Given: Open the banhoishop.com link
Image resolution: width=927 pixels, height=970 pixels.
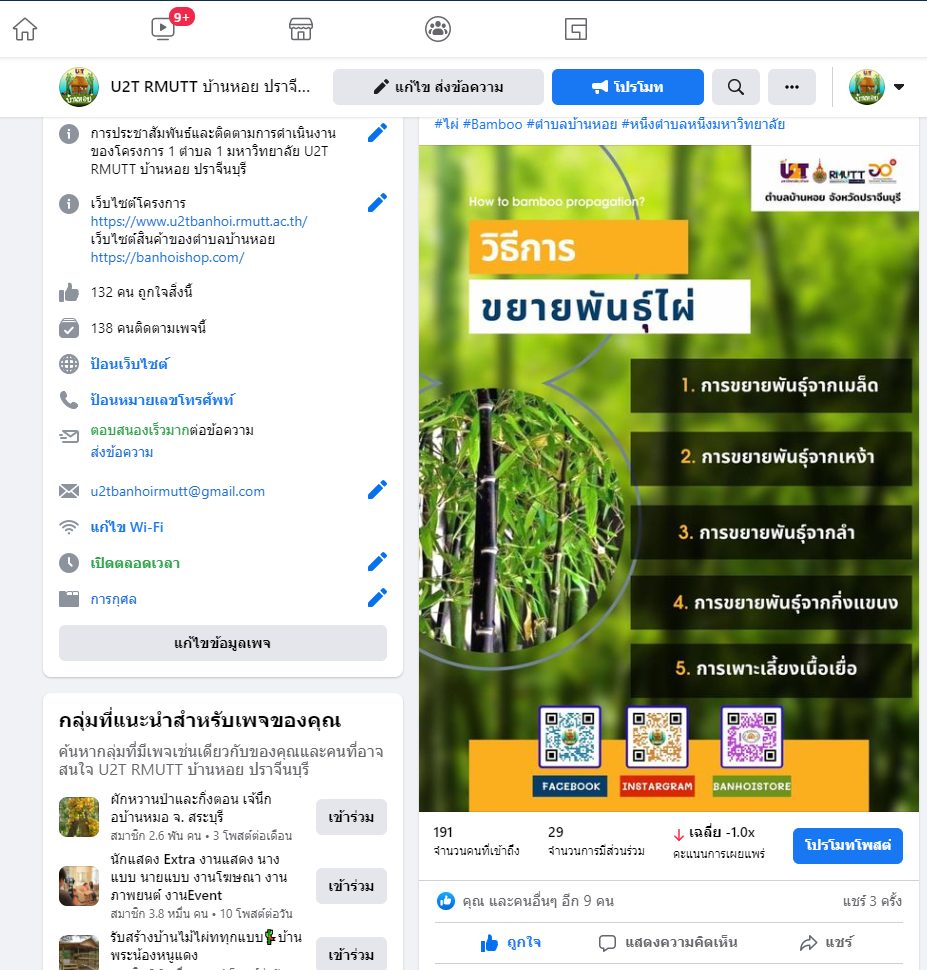Looking at the screenshot, I should pos(167,257).
